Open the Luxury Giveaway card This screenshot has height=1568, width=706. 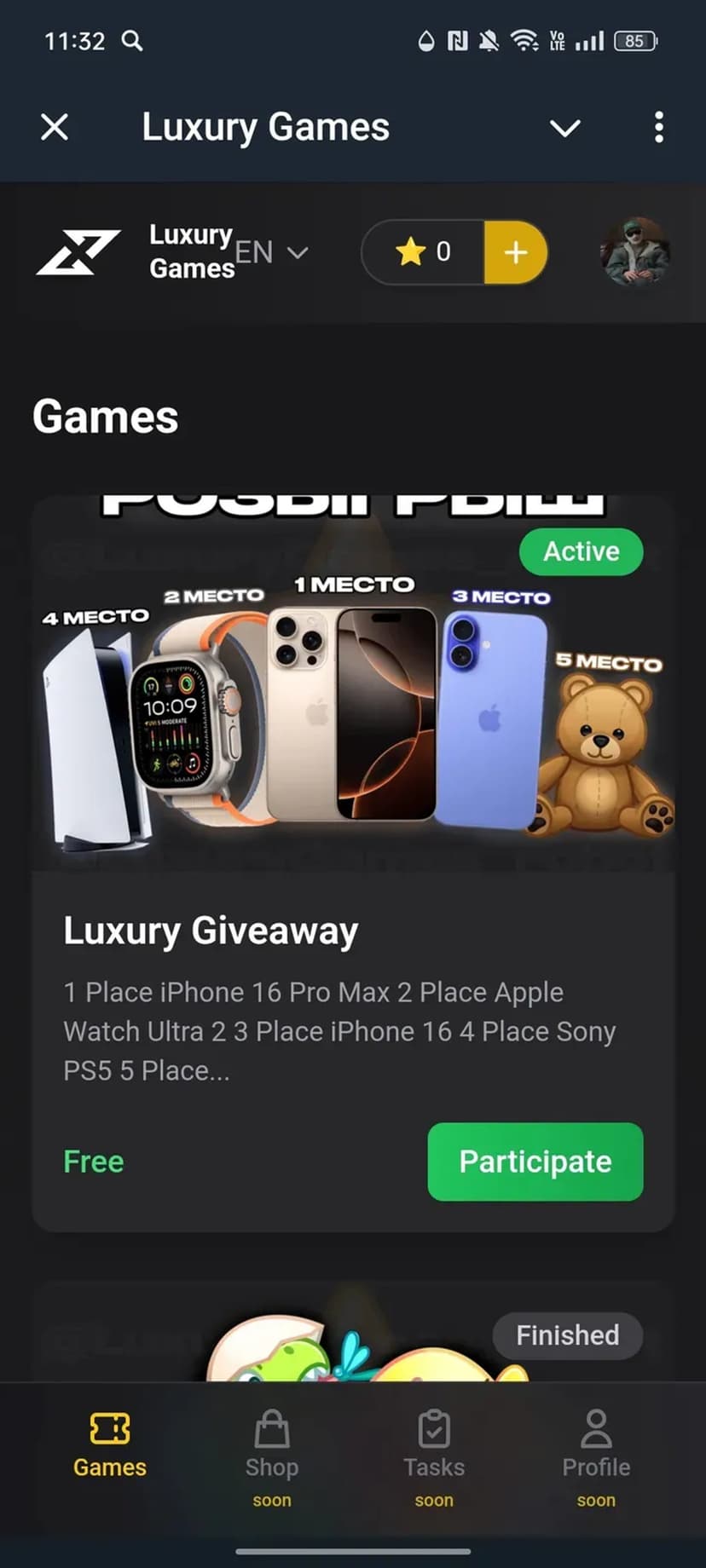point(353,931)
